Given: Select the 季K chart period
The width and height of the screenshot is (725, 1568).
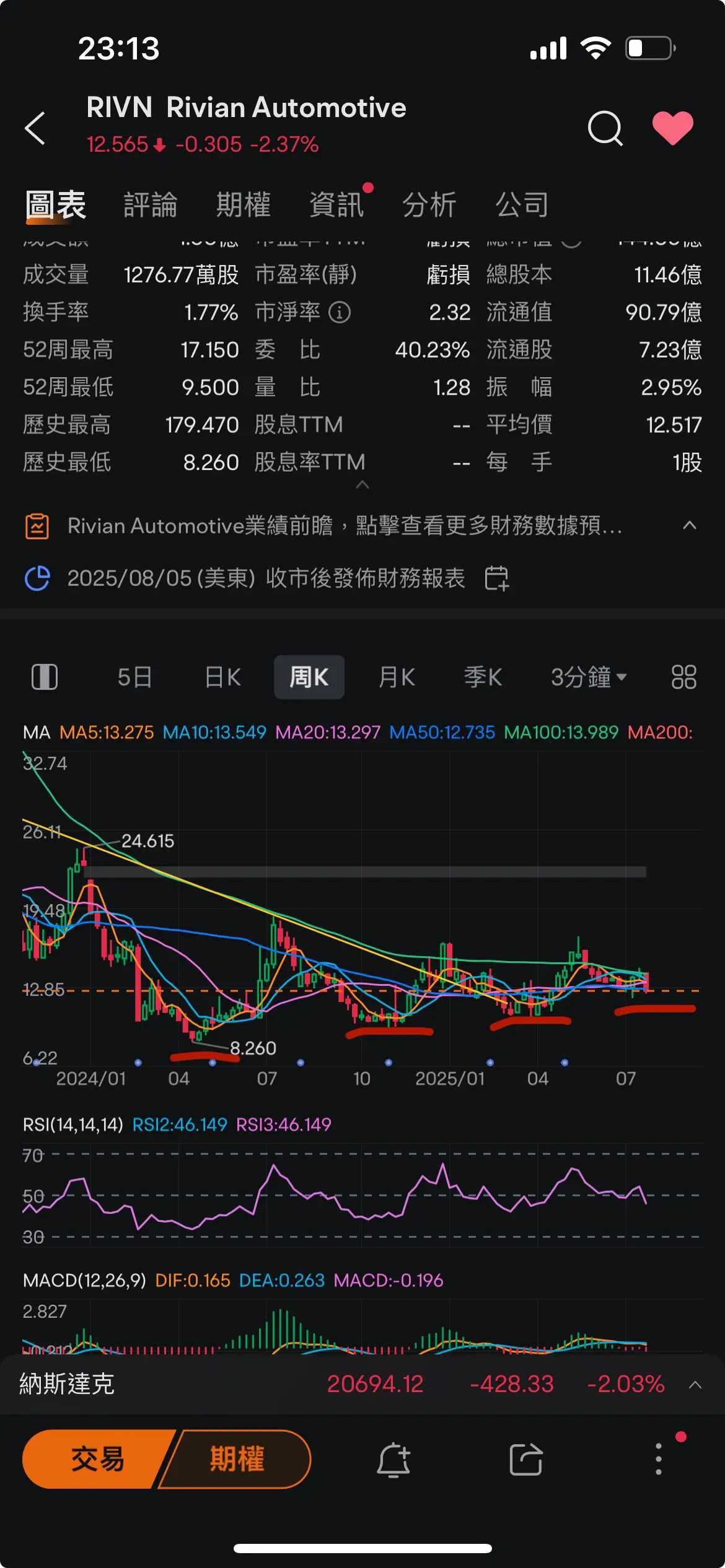Looking at the screenshot, I should click(483, 677).
